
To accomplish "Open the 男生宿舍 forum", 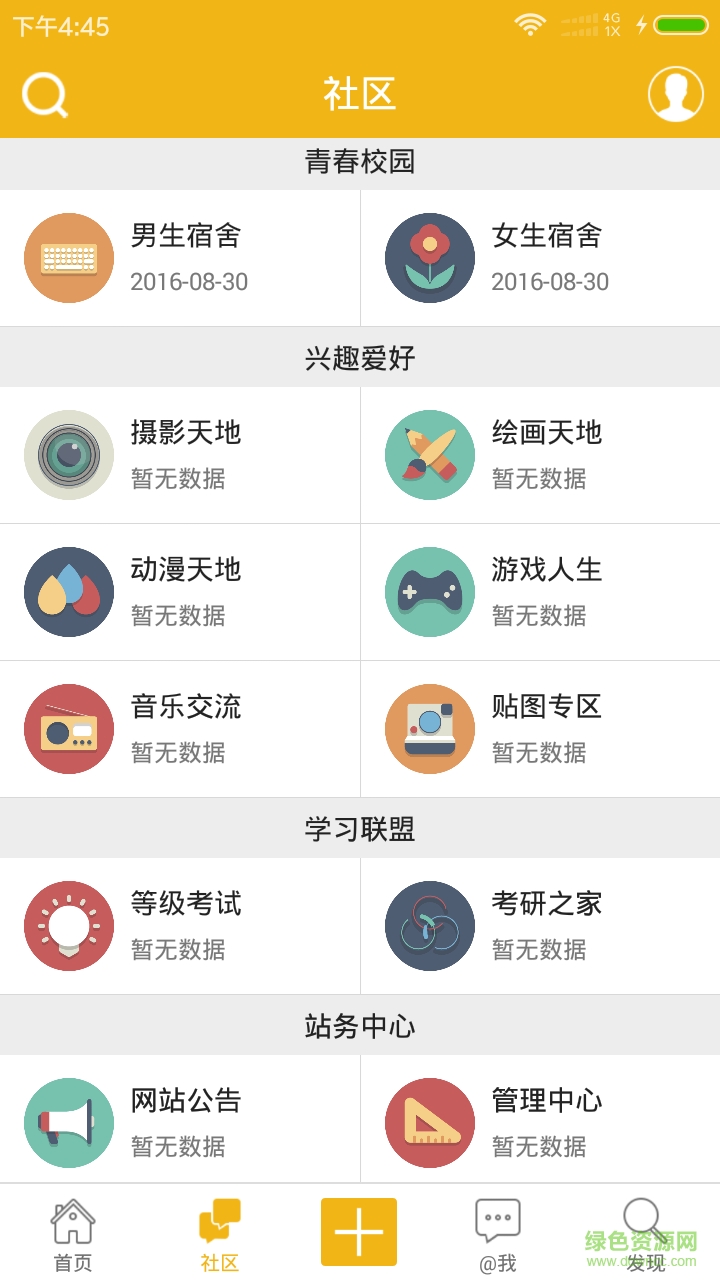I will point(180,258).
